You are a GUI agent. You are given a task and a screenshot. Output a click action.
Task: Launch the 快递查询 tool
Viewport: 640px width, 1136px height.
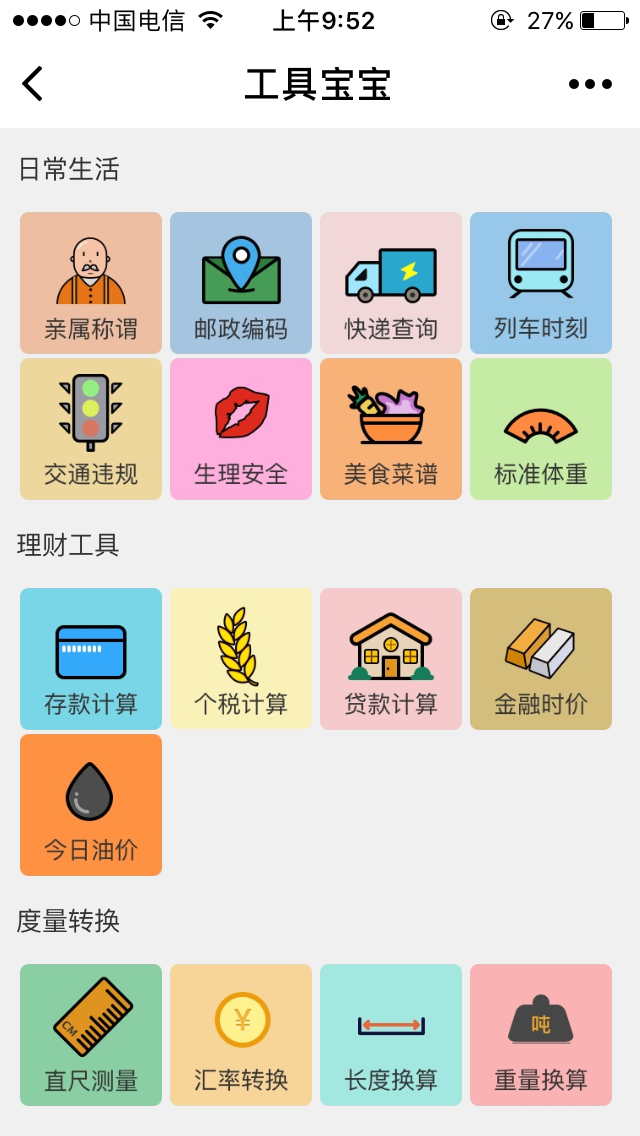pyautogui.click(x=391, y=283)
